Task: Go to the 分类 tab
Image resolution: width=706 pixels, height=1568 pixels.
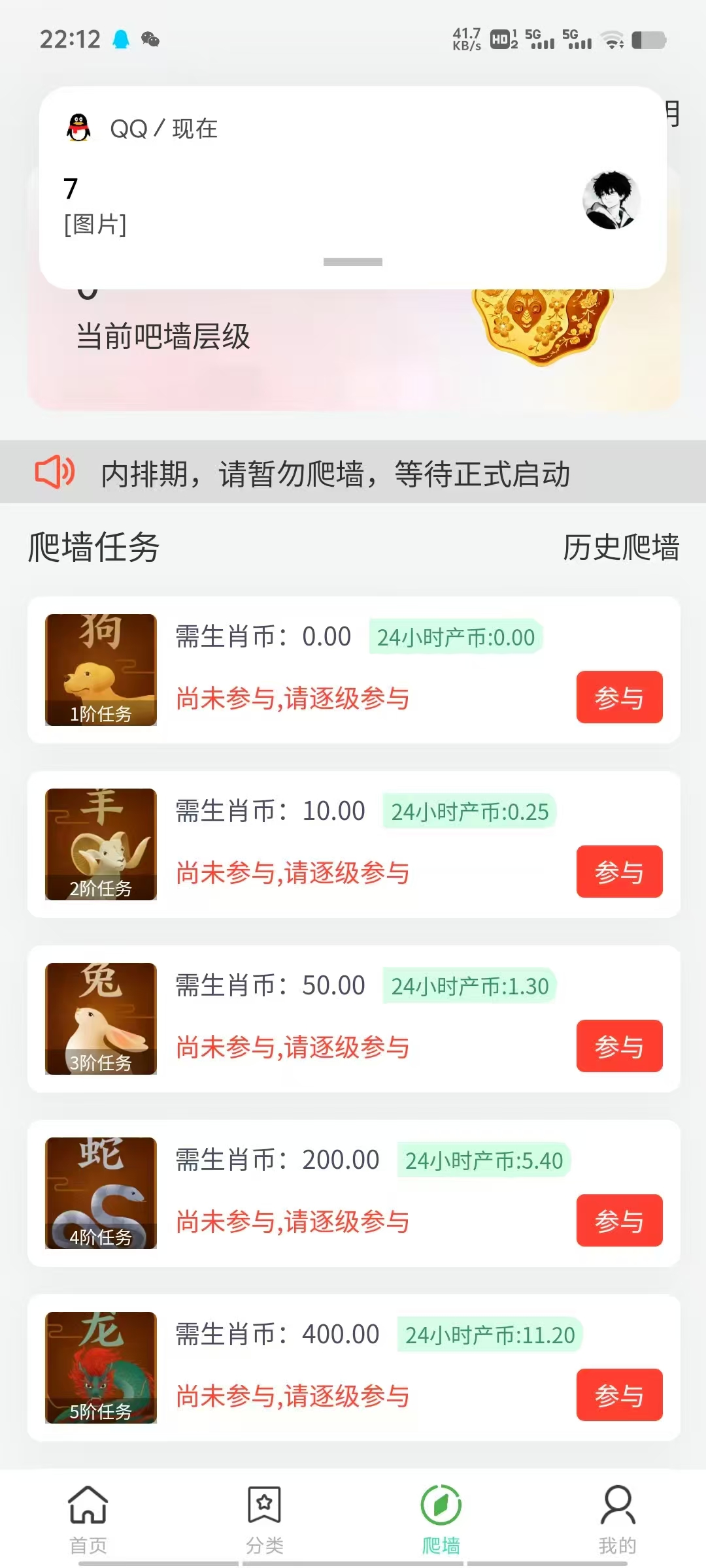Action: (265, 1520)
